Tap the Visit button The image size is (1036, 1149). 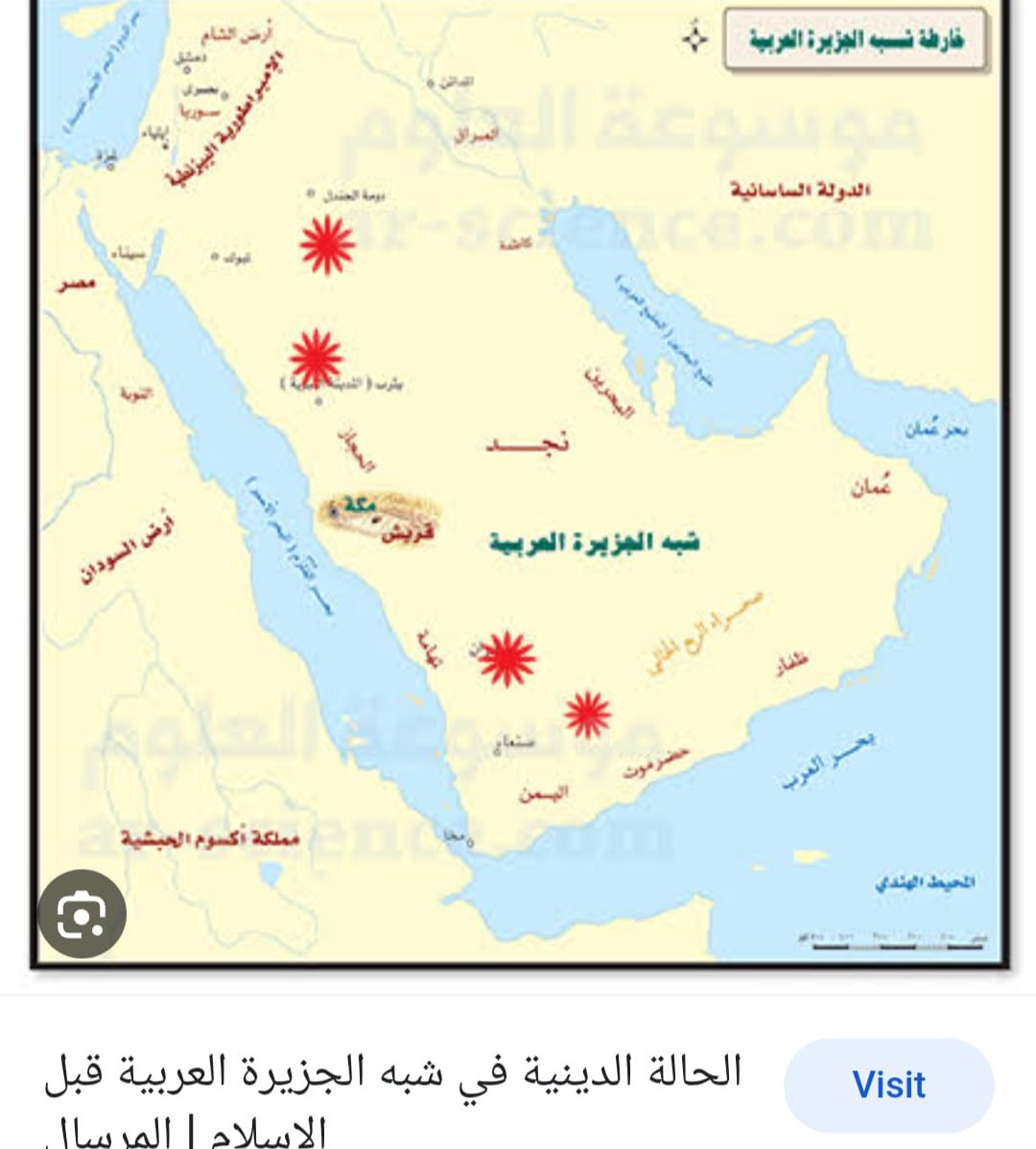(x=888, y=1085)
